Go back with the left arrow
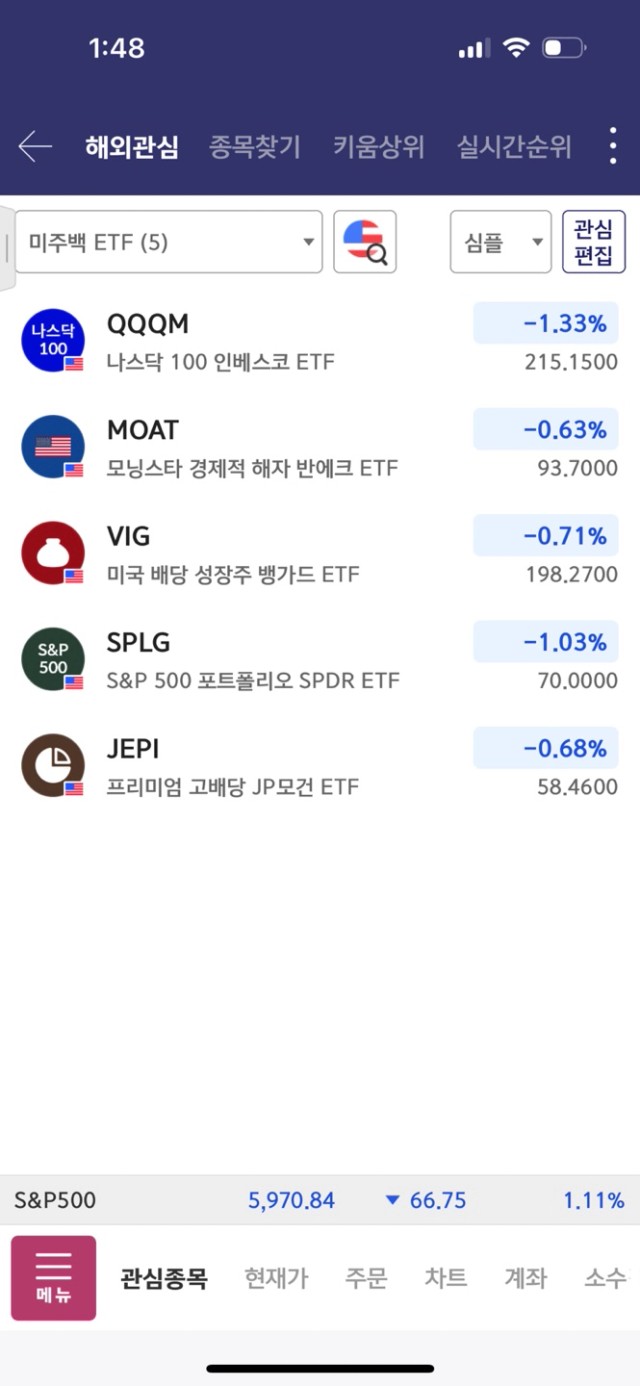640x1386 pixels. pos(35,147)
